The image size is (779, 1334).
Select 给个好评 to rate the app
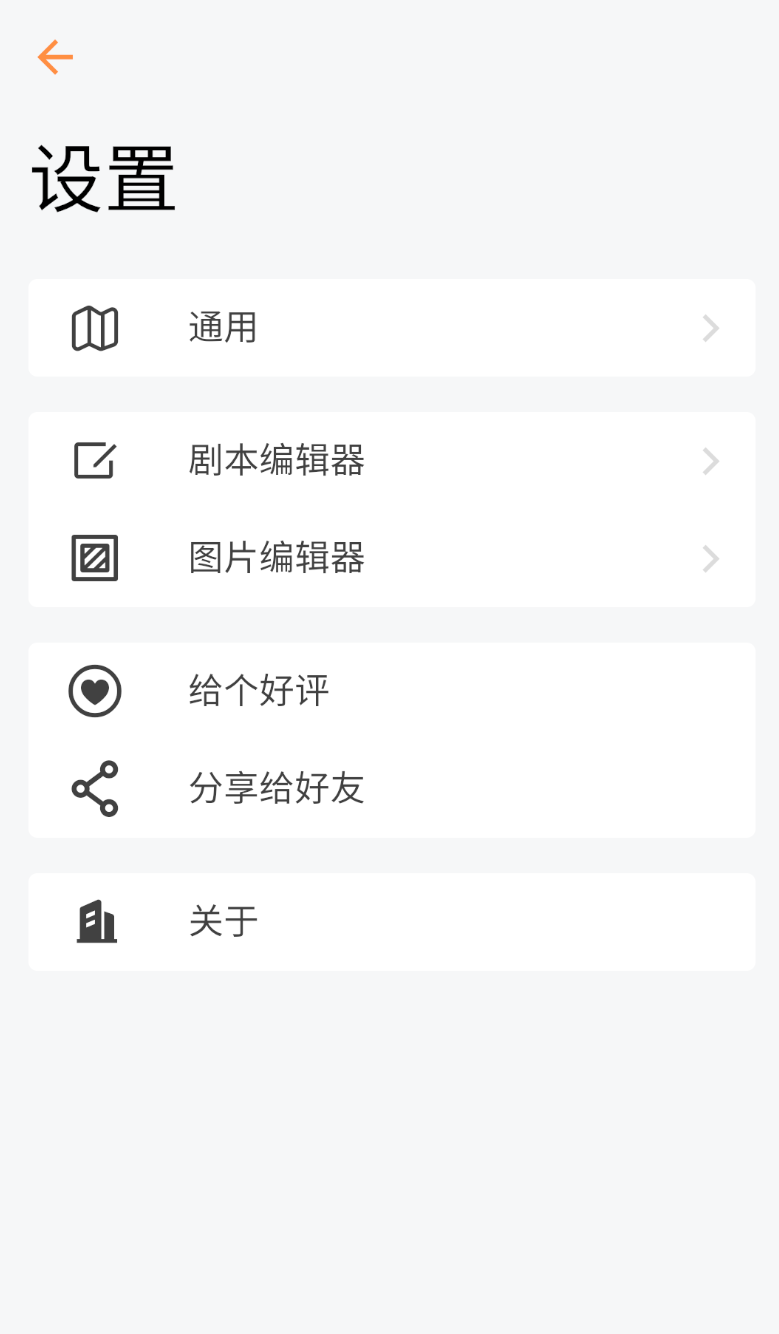391,691
